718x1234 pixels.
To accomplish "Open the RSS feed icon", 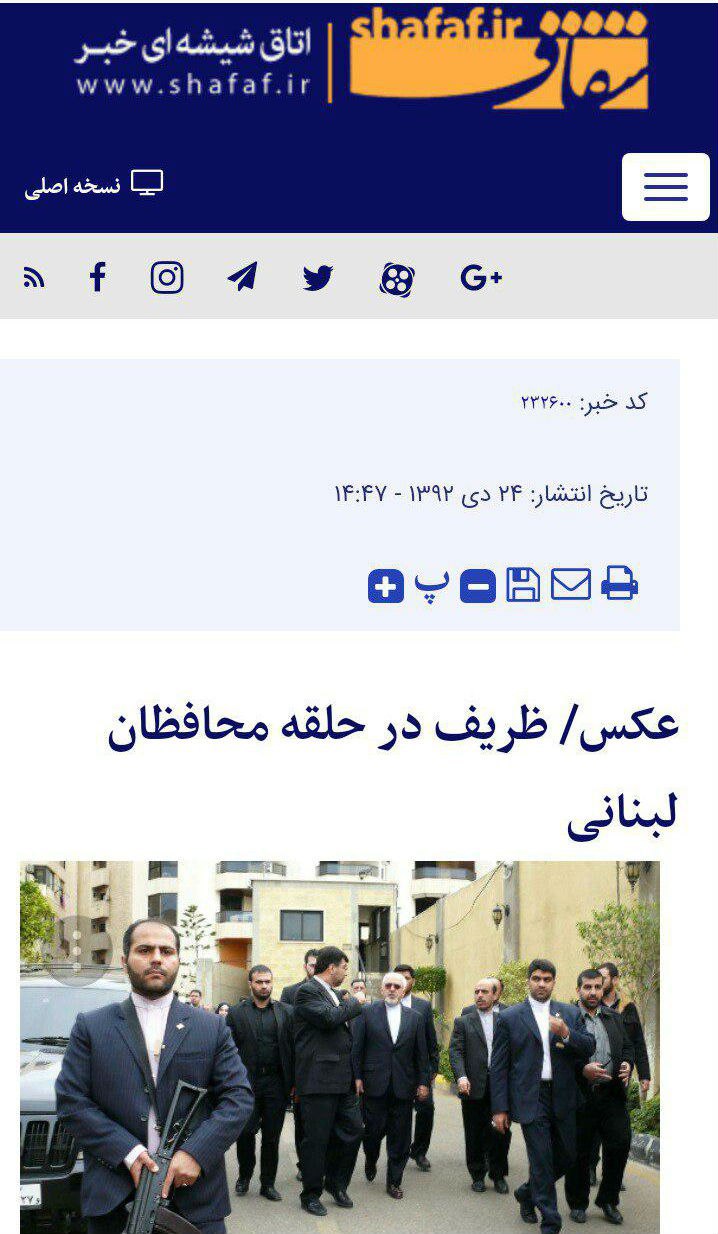I will pyautogui.click(x=34, y=278).
